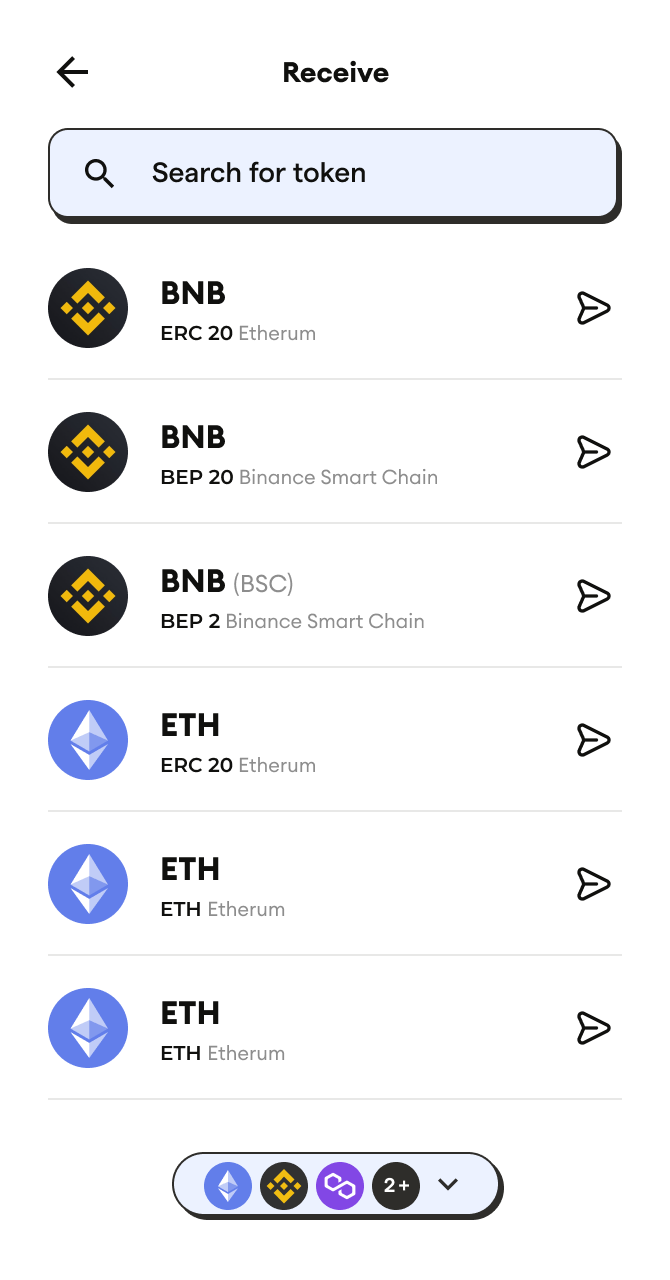Tap the Search for token field
The height and width of the screenshot is (1280, 670).
333,172
